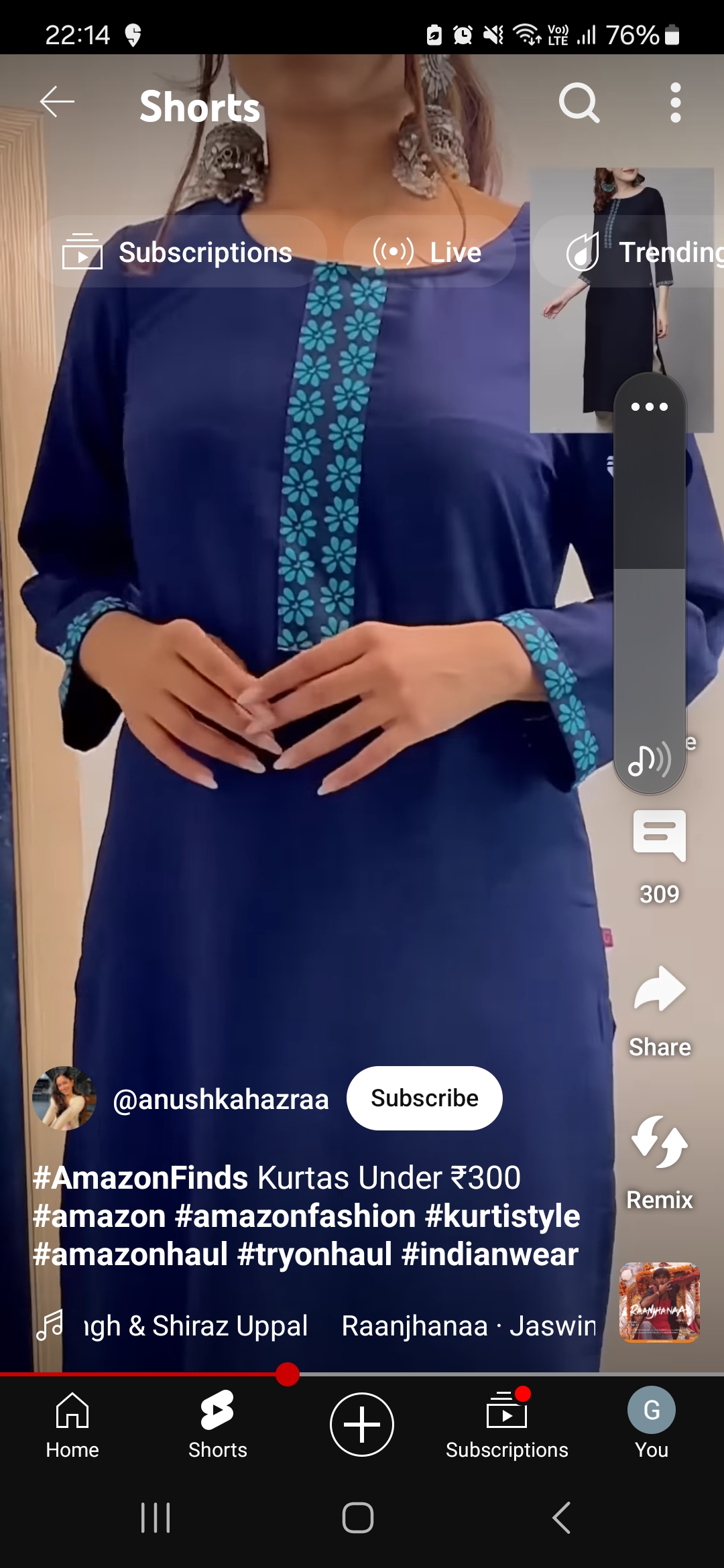The image size is (724, 1568).
Task: Go to the Home tab
Action: click(72, 1424)
